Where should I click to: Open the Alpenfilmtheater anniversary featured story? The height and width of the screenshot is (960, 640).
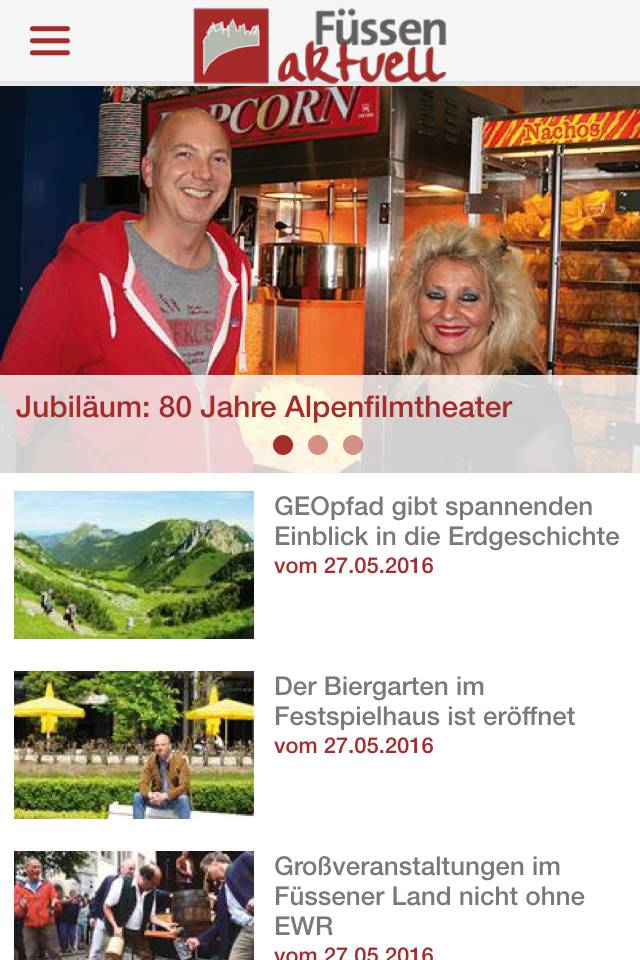tap(264, 407)
